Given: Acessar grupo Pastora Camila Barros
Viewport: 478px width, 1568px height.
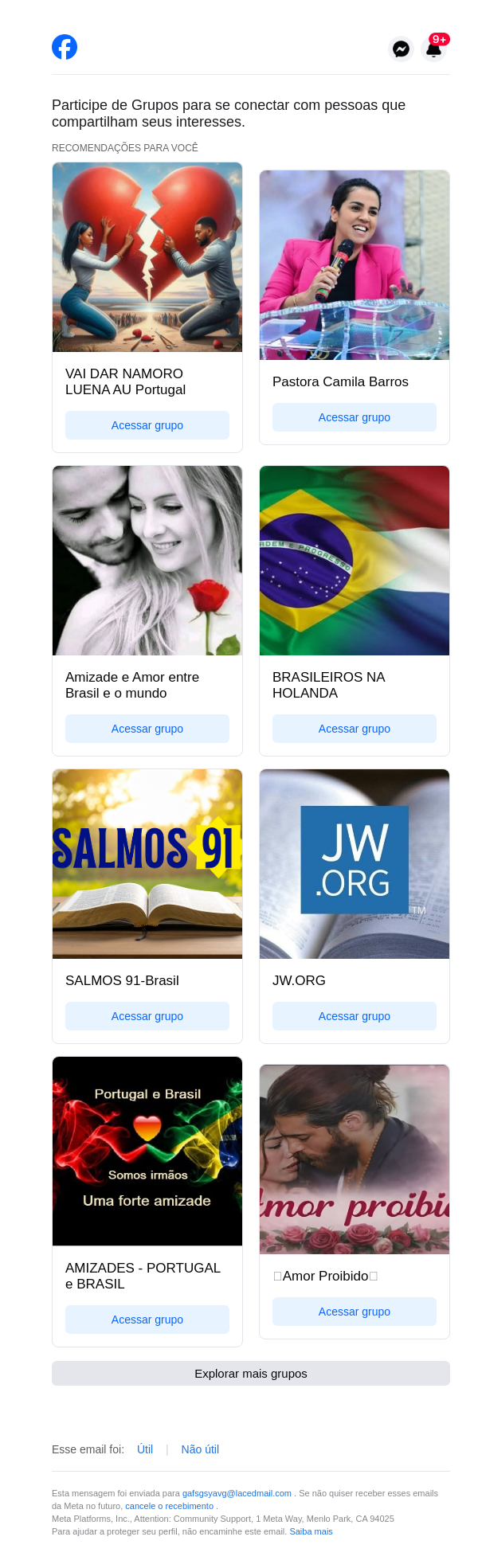Looking at the screenshot, I should (x=355, y=417).
